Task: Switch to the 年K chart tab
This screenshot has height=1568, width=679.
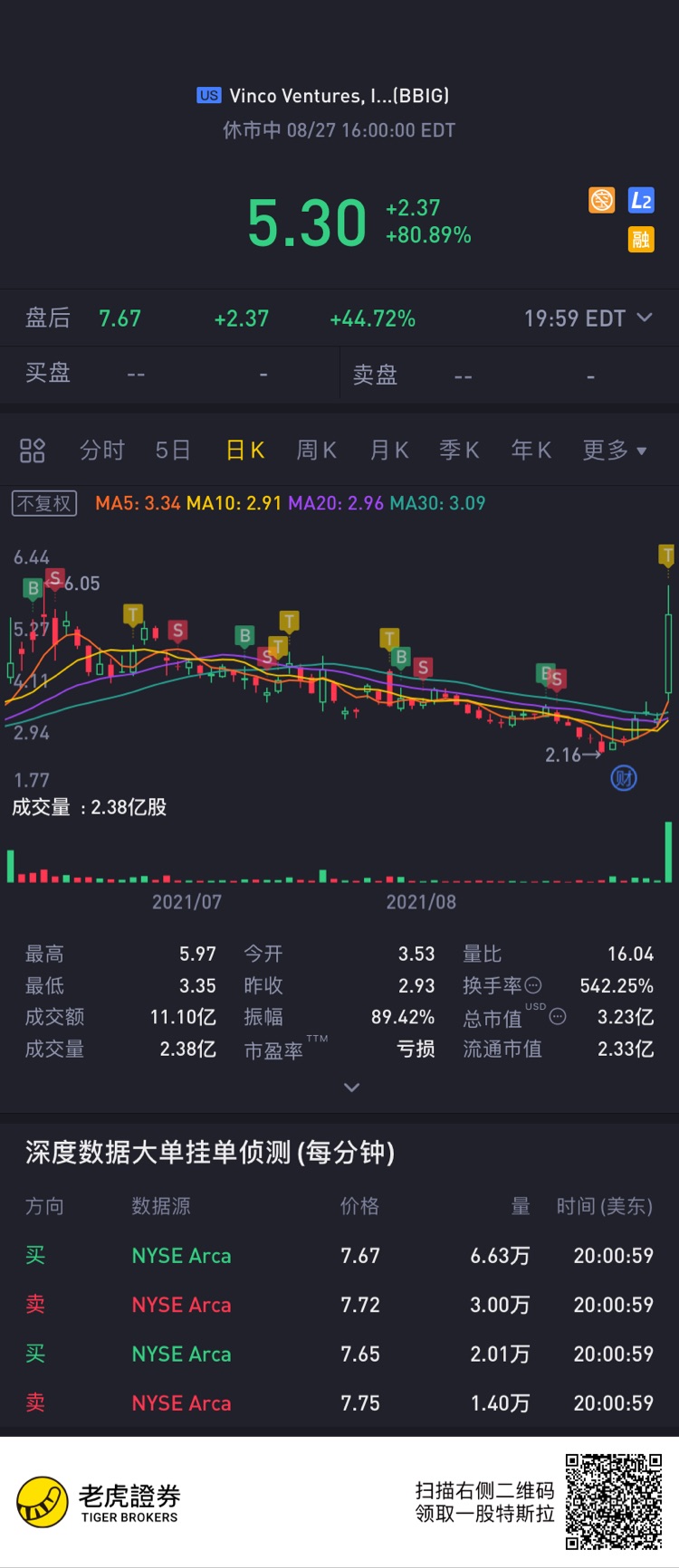Action: click(x=531, y=451)
